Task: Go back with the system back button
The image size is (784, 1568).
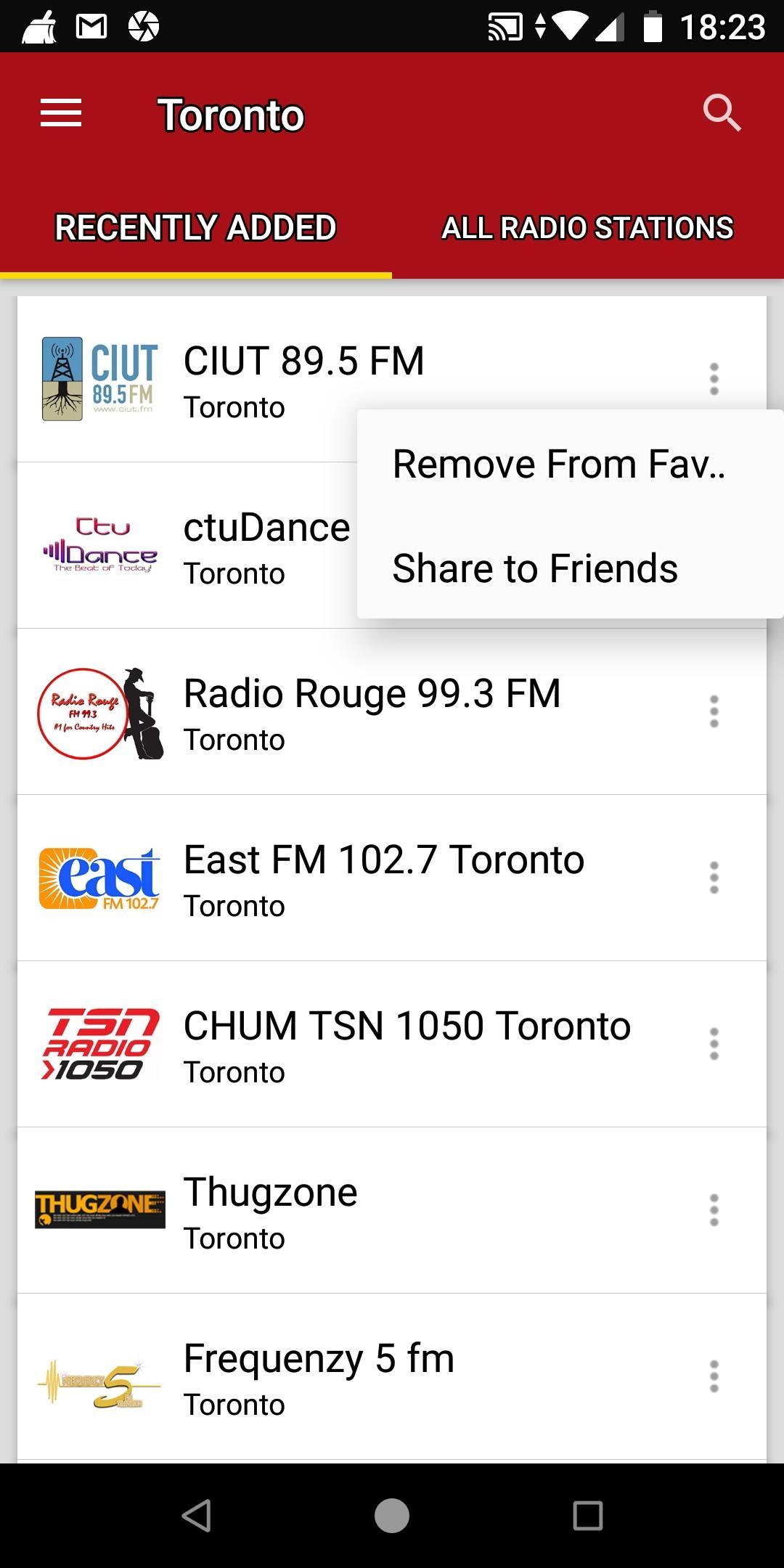Action: click(x=196, y=1516)
